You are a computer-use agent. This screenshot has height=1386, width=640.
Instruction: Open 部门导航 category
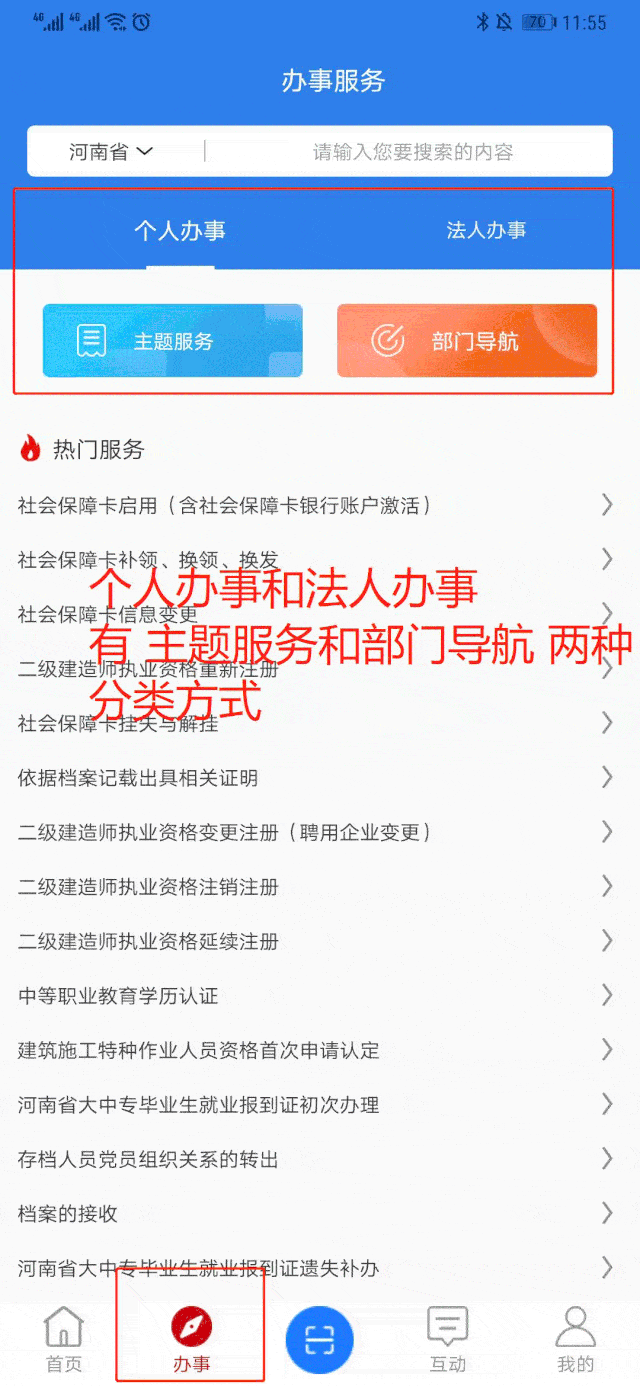(x=467, y=341)
